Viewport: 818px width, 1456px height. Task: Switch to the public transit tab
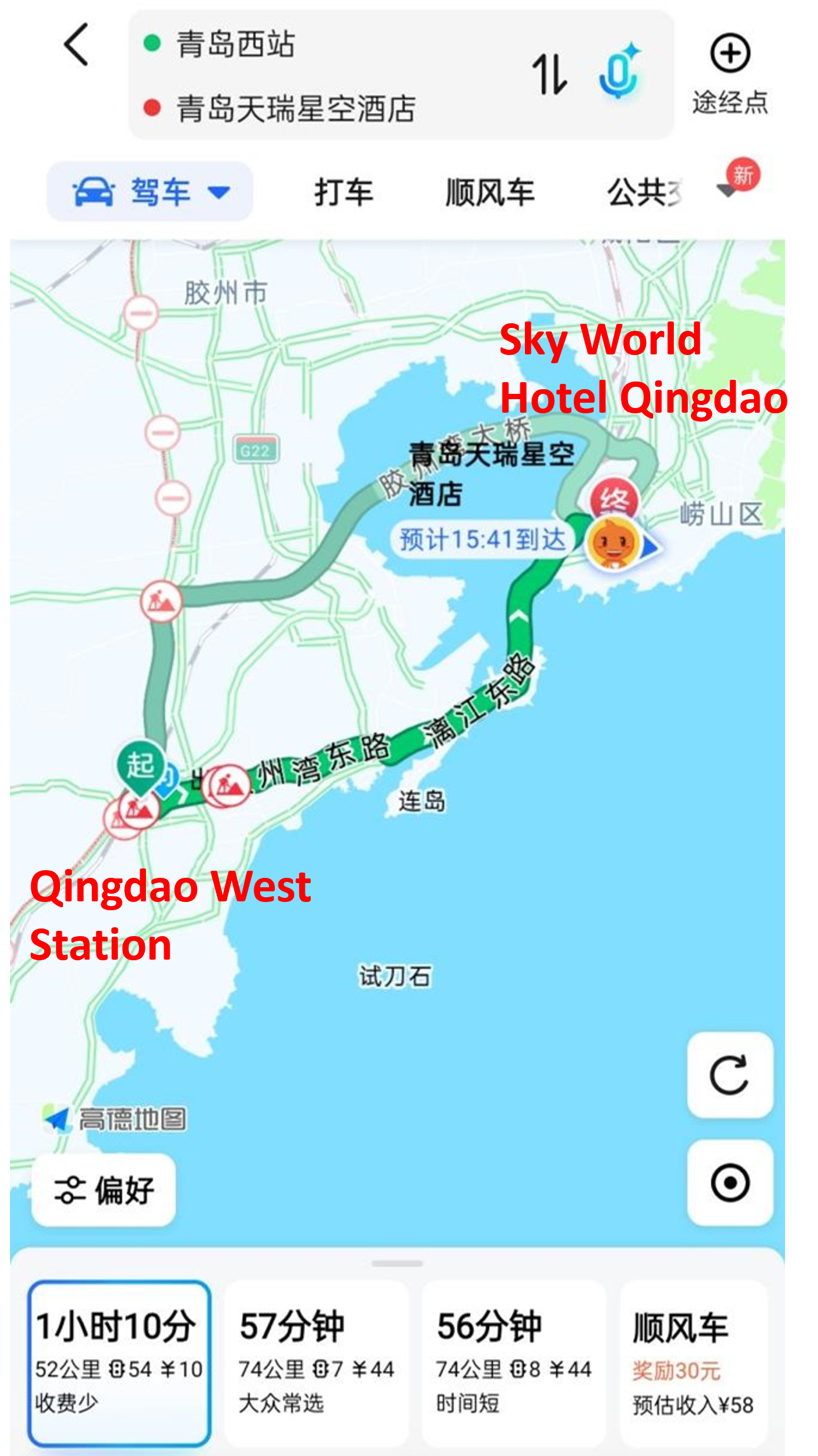644,192
